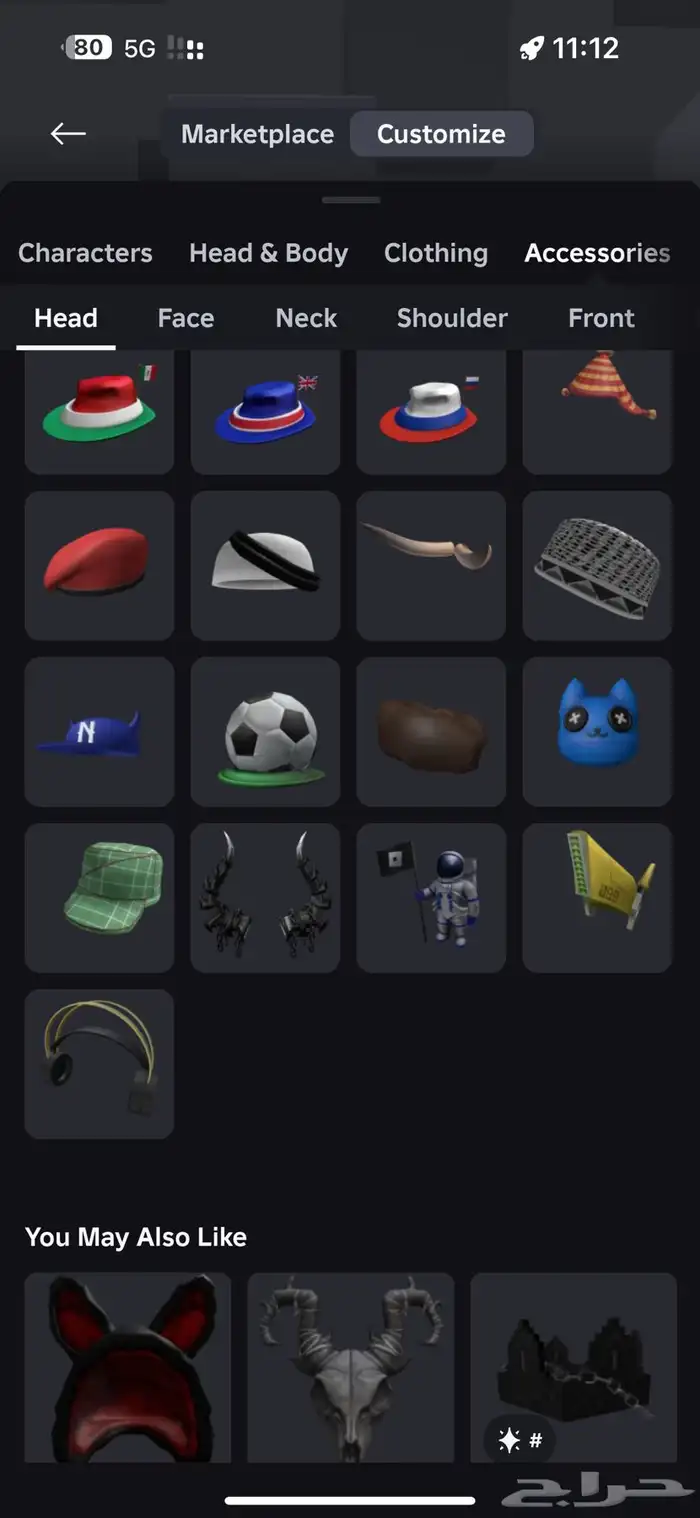Viewport: 700px width, 1518px height.
Task: Pick the blue cap with letter N
Action: point(99,731)
